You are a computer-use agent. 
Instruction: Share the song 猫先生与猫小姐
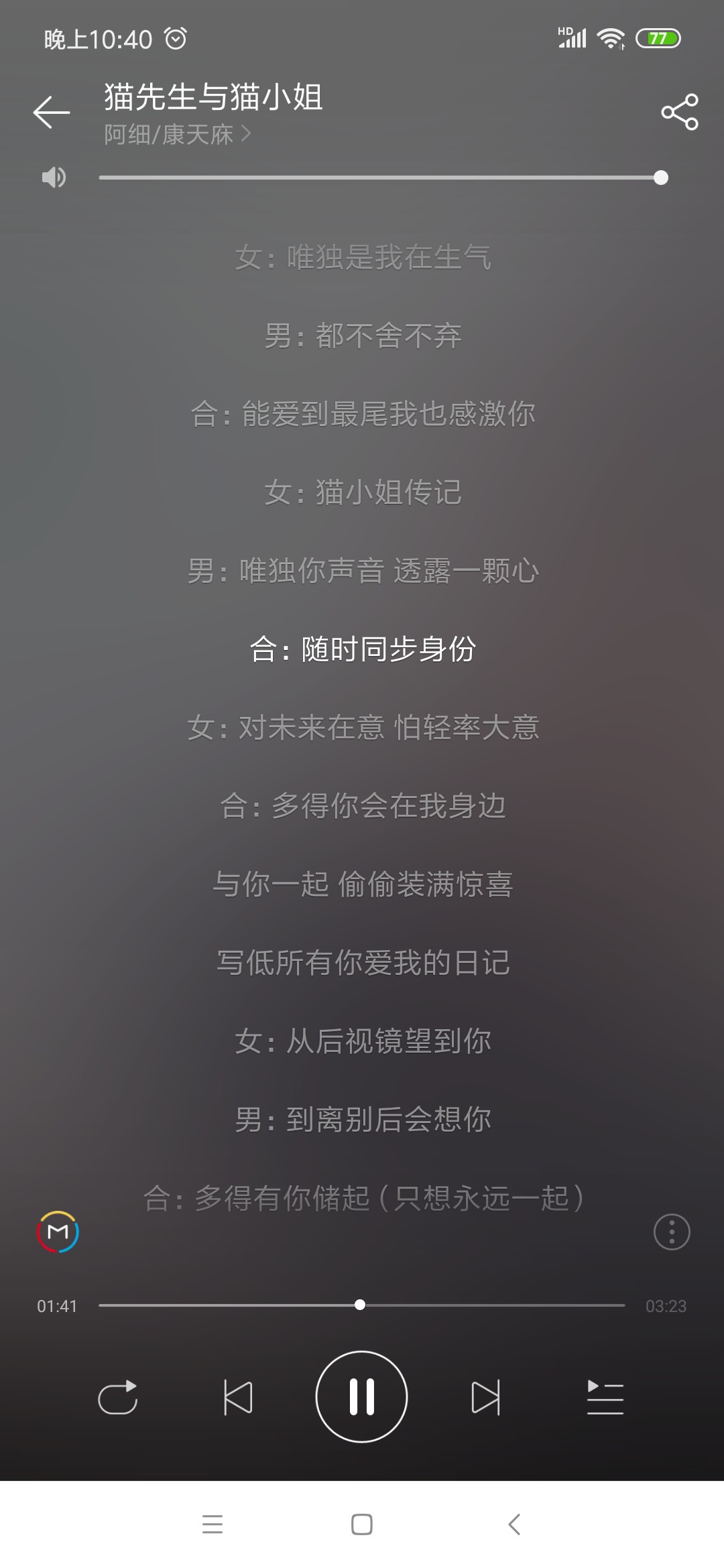click(680, 112)
